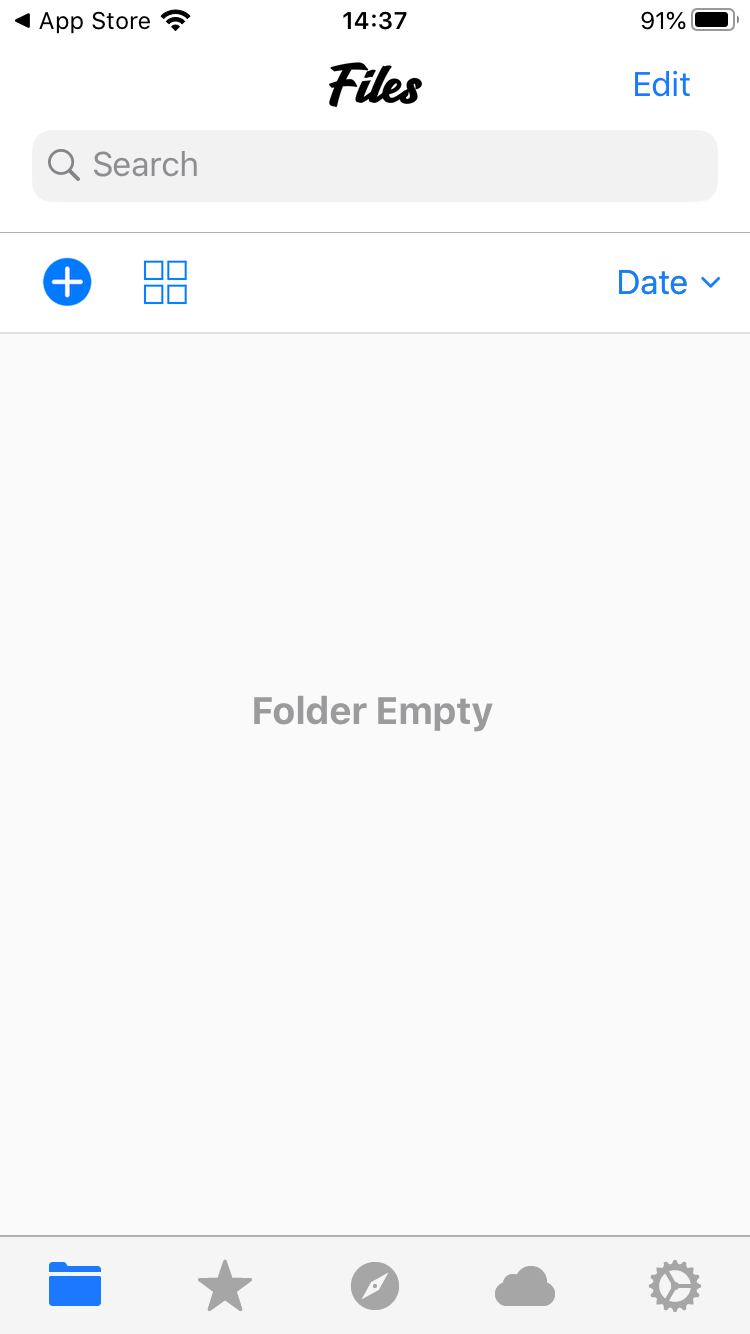Tap the 91% battery percentage label

(661, 18)
